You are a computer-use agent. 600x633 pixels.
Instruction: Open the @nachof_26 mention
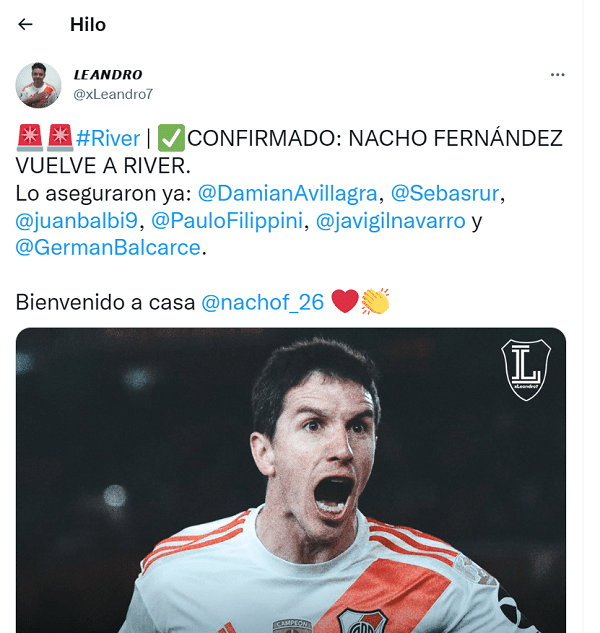coord(263,301)
